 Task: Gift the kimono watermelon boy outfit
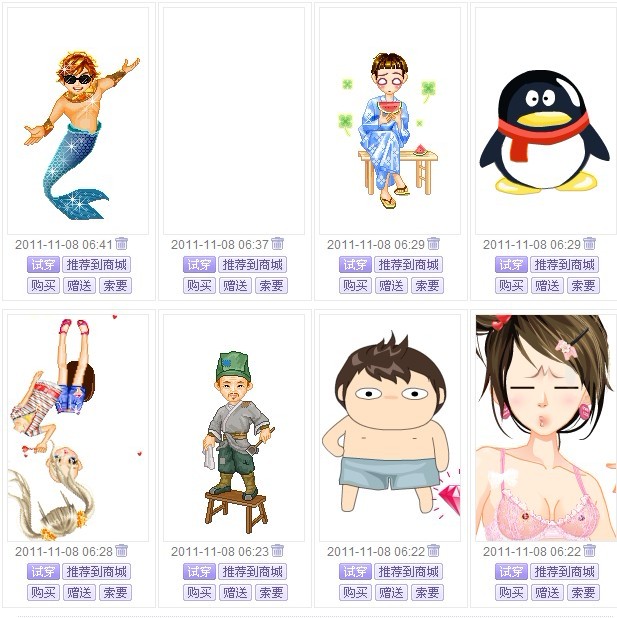tap(391, 285)
